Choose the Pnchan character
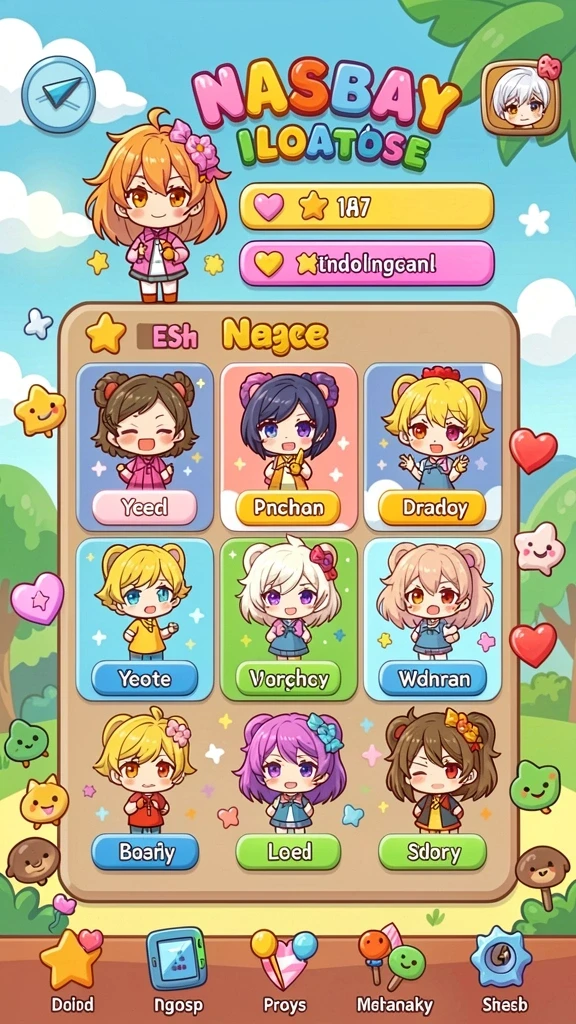The image size is (576, 1024). pyautogui.click(x=289, y=447)
